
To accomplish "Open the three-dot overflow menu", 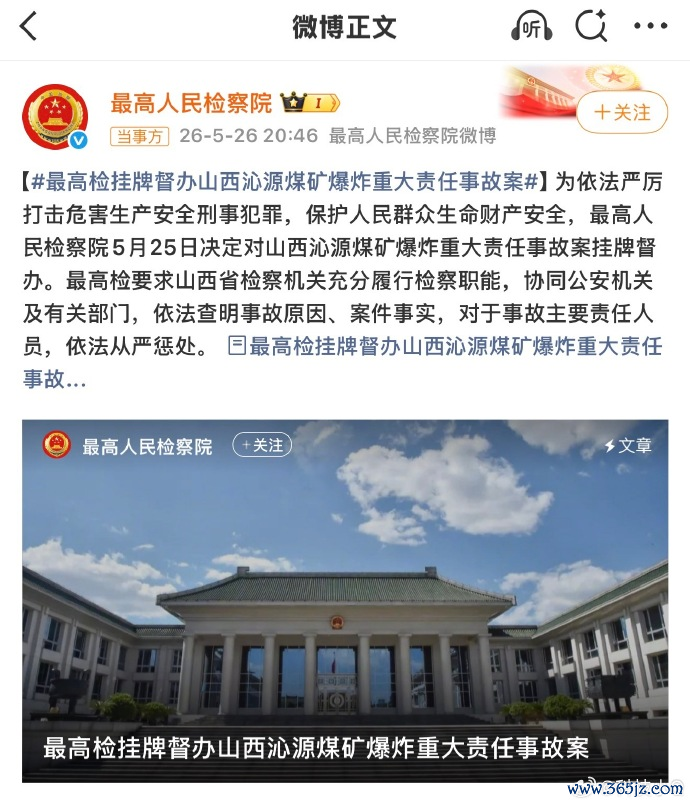I will click(651, 26).
